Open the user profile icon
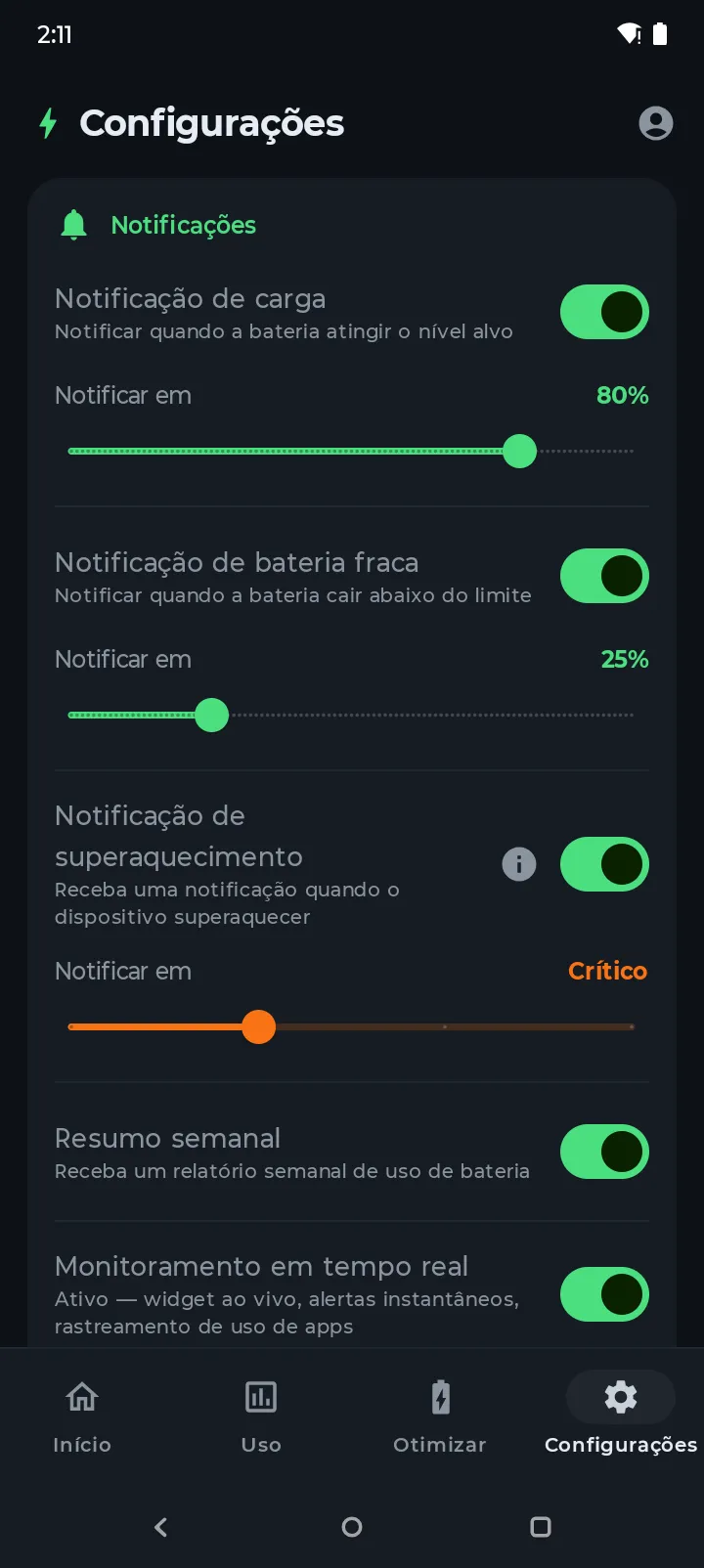 click(656, 122)
